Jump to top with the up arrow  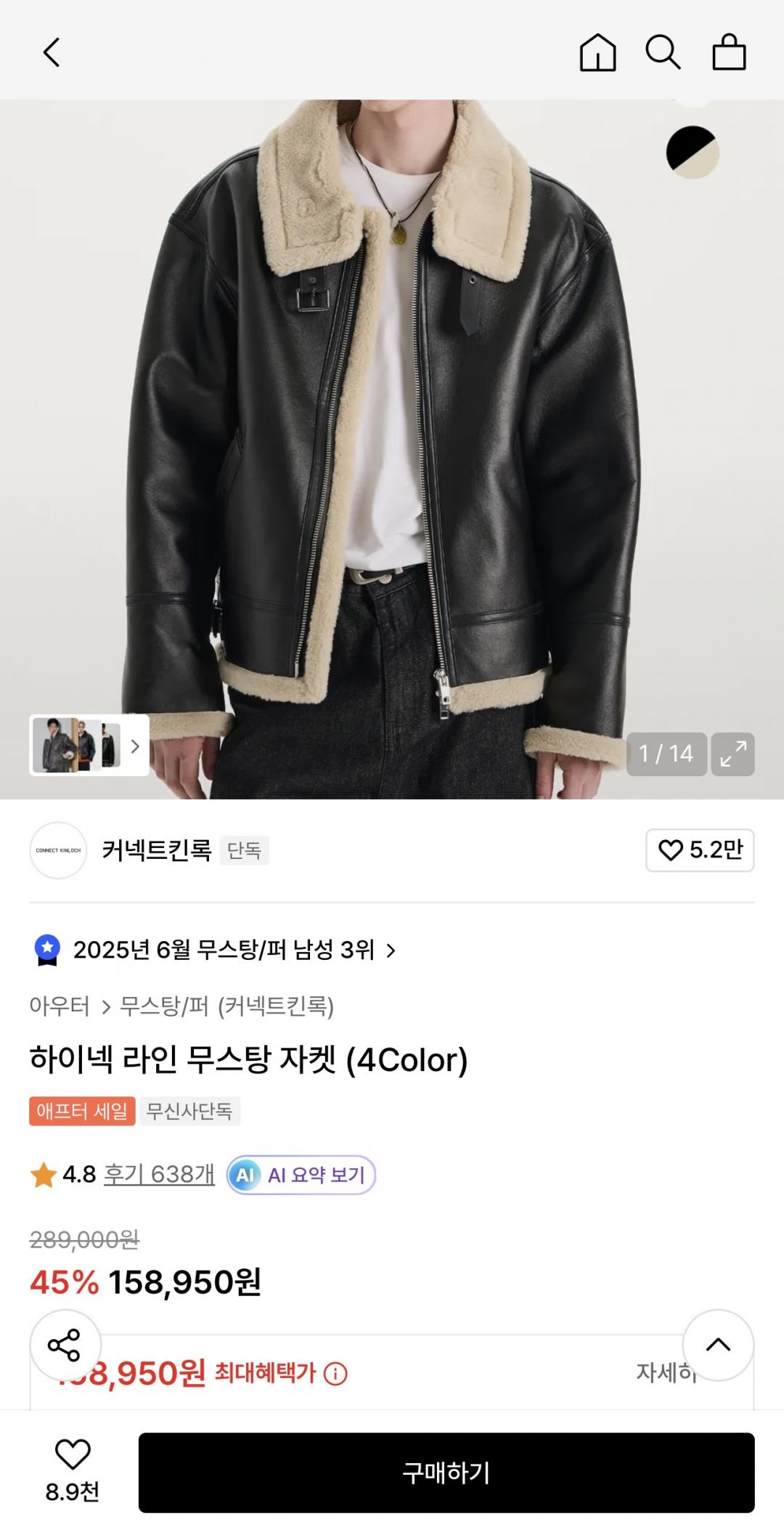pos(717,1345)
